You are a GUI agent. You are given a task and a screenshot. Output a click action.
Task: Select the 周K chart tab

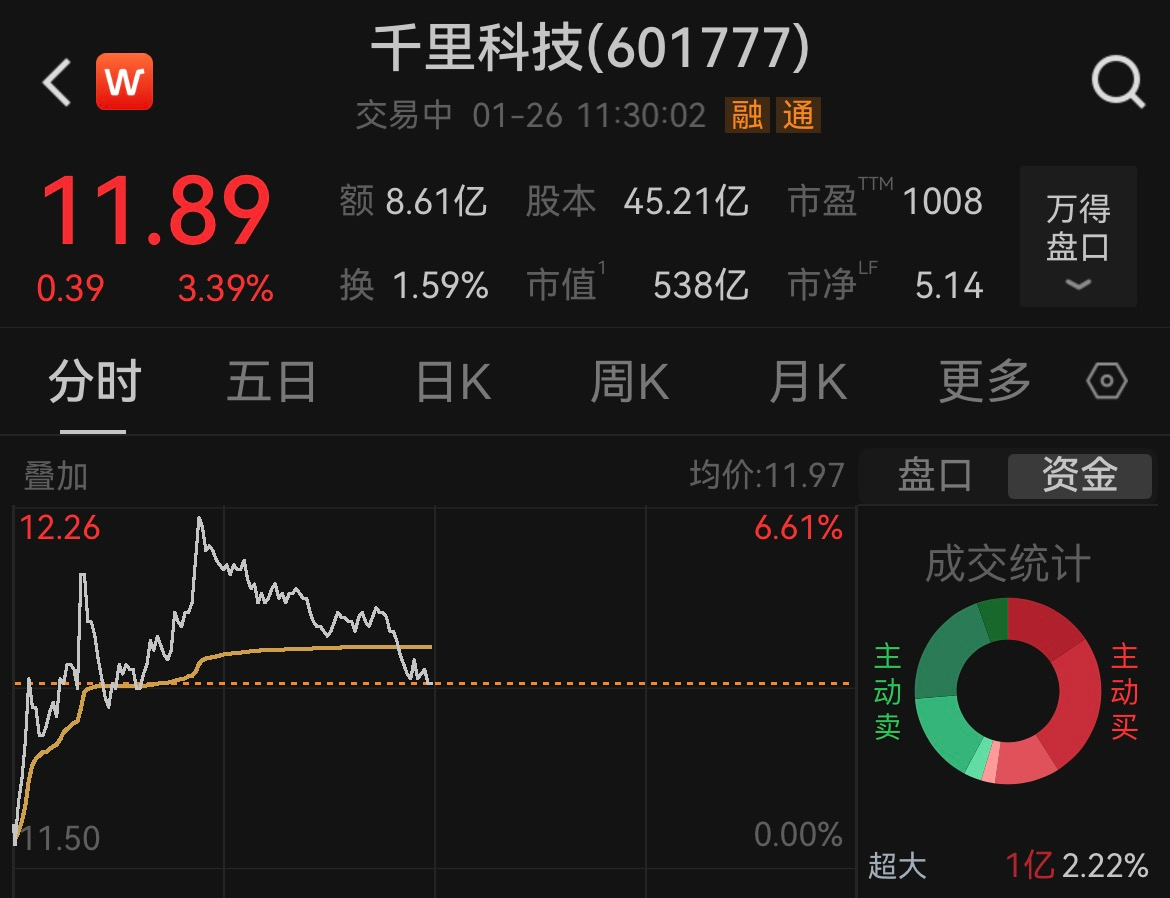click(629, 382)
